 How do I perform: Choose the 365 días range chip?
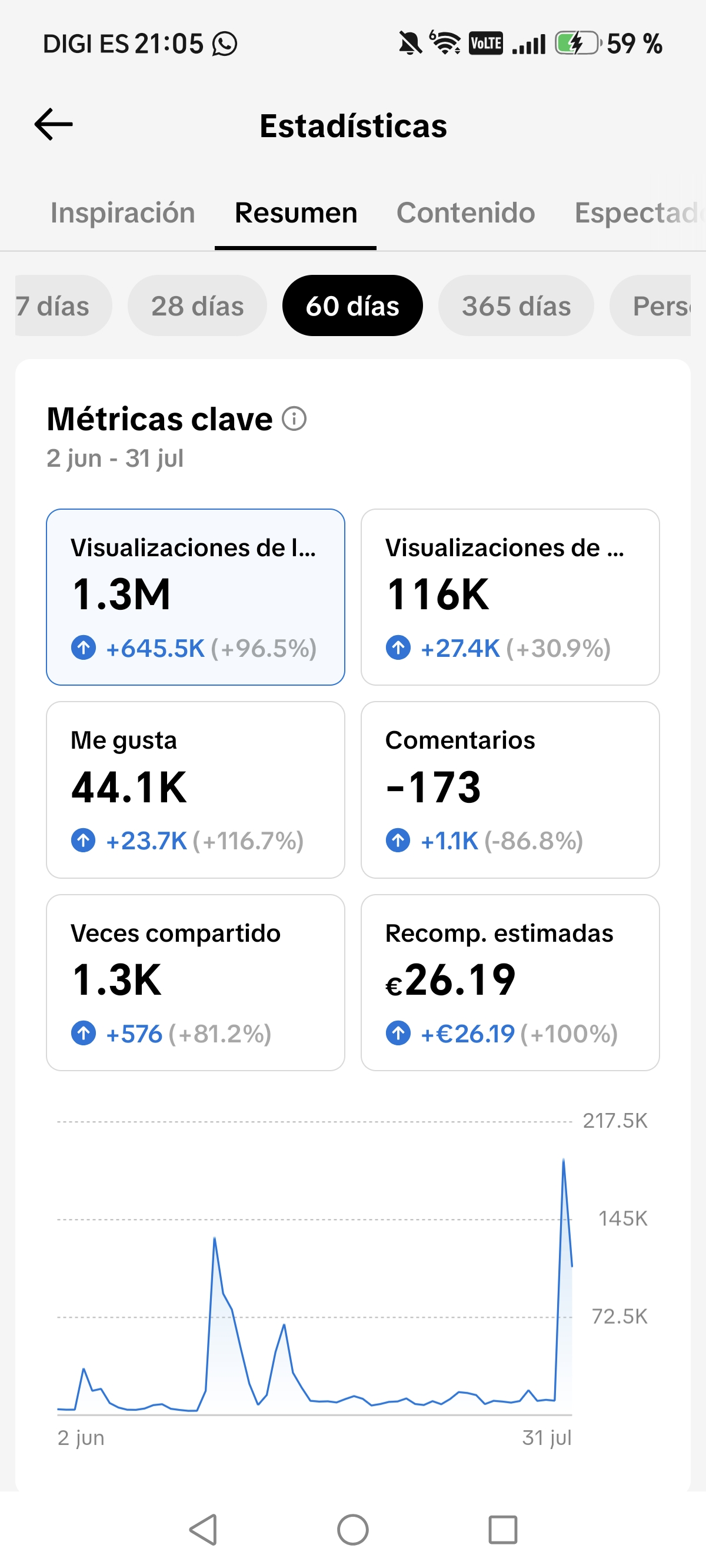(x=516, y=305)
